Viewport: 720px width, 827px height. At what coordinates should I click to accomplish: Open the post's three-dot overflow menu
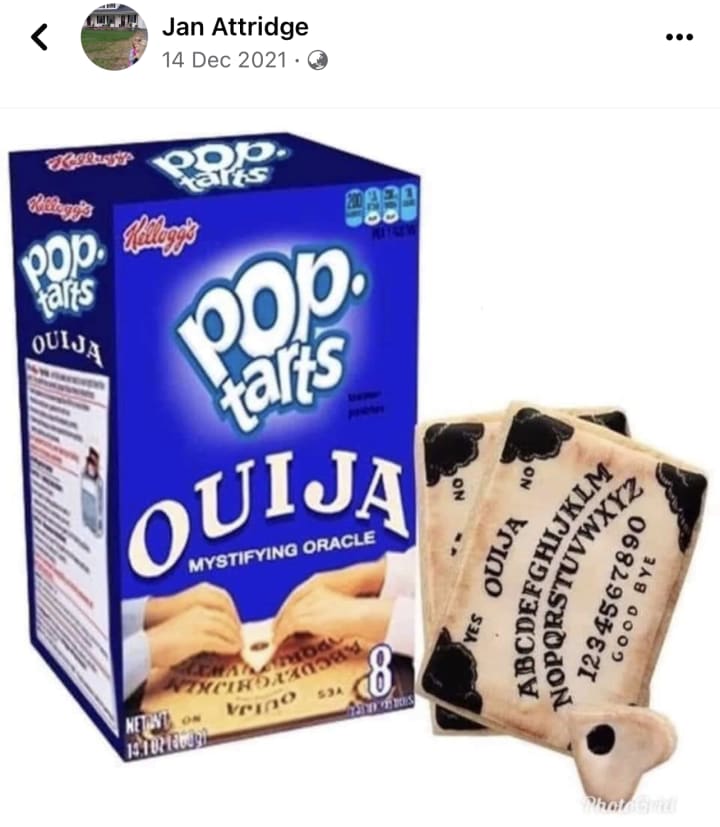click(x=679, y=37)
